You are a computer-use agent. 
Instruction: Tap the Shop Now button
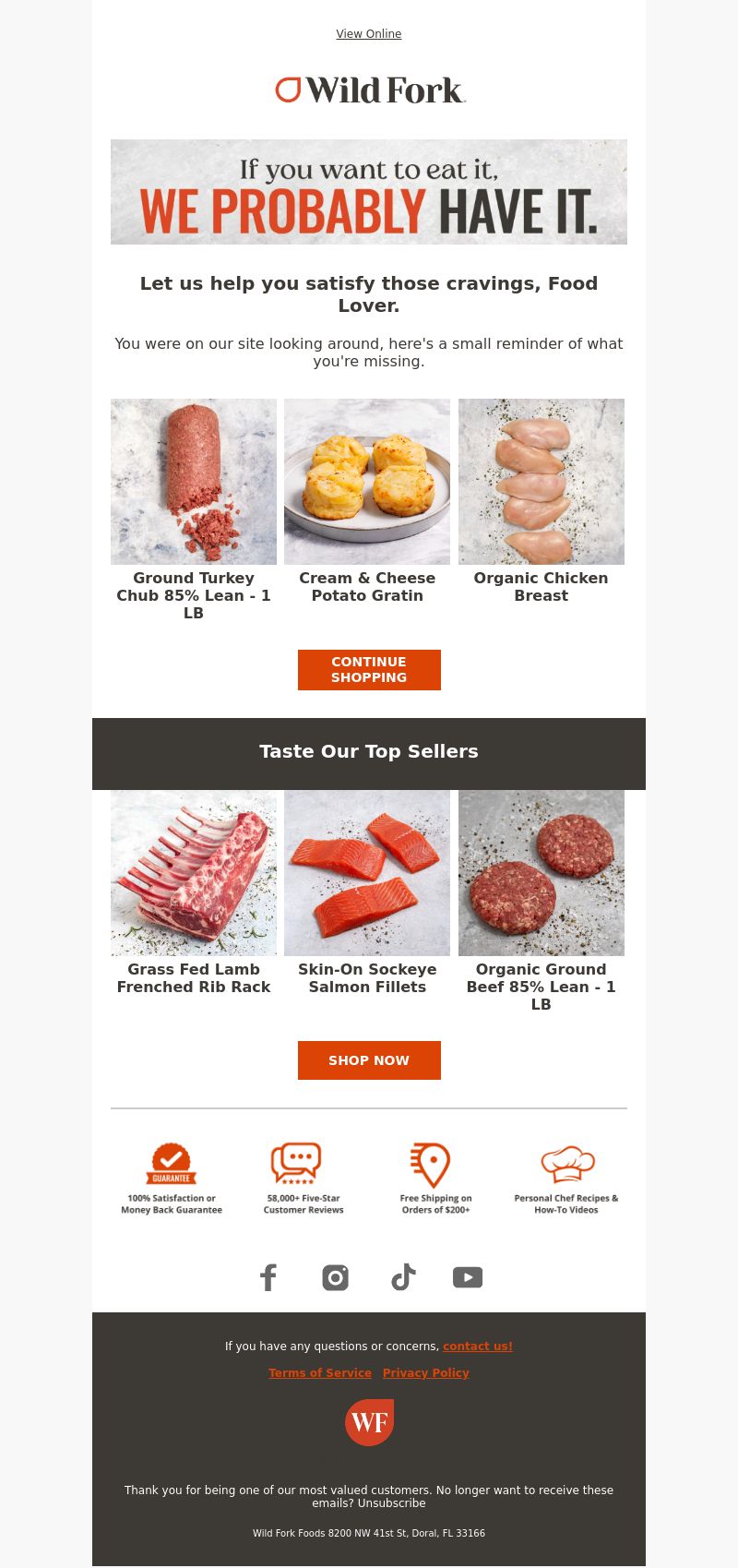[x=369, y=1060]
